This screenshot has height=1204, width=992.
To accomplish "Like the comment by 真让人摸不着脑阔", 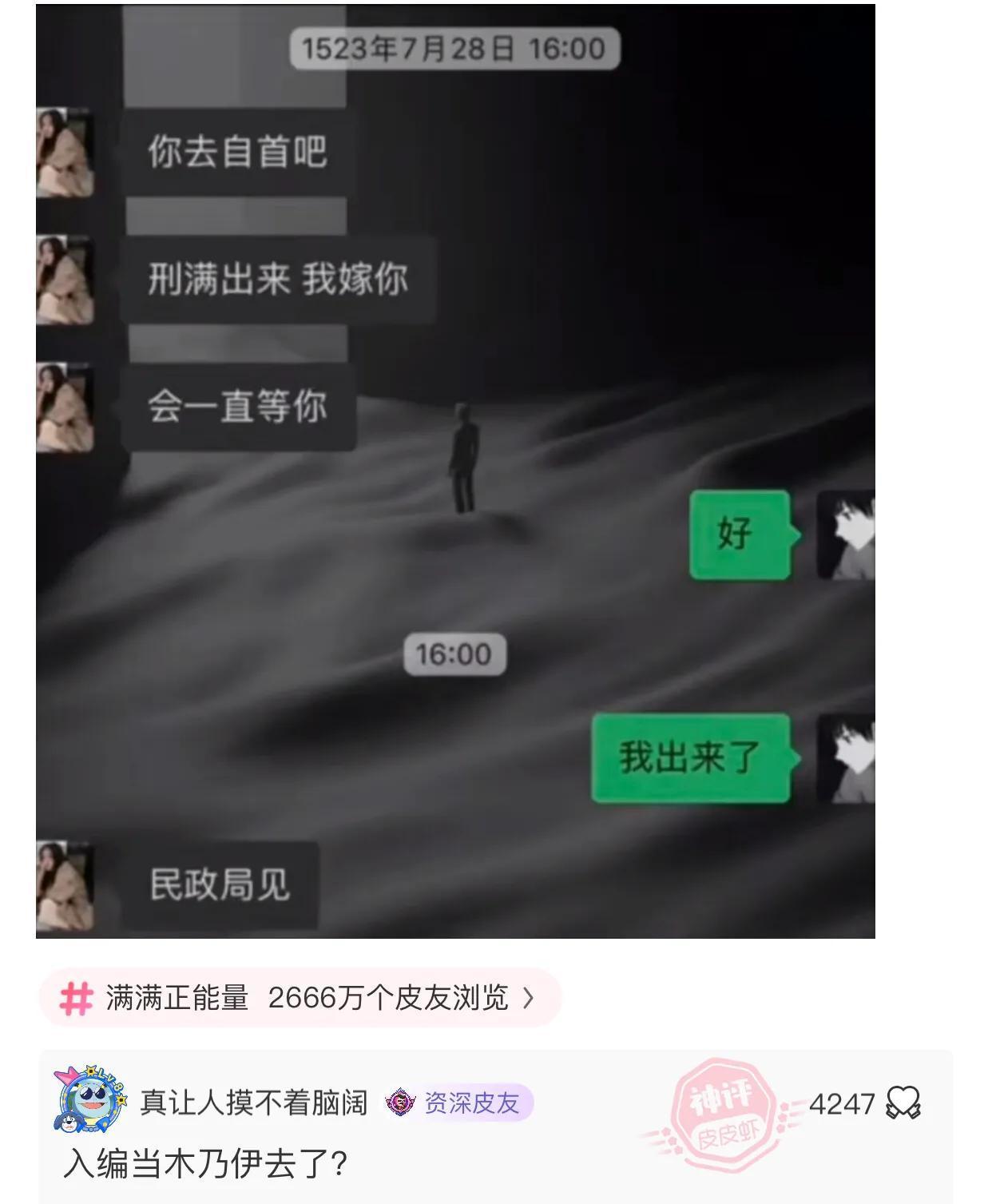I will click(x=903, y=1103).
